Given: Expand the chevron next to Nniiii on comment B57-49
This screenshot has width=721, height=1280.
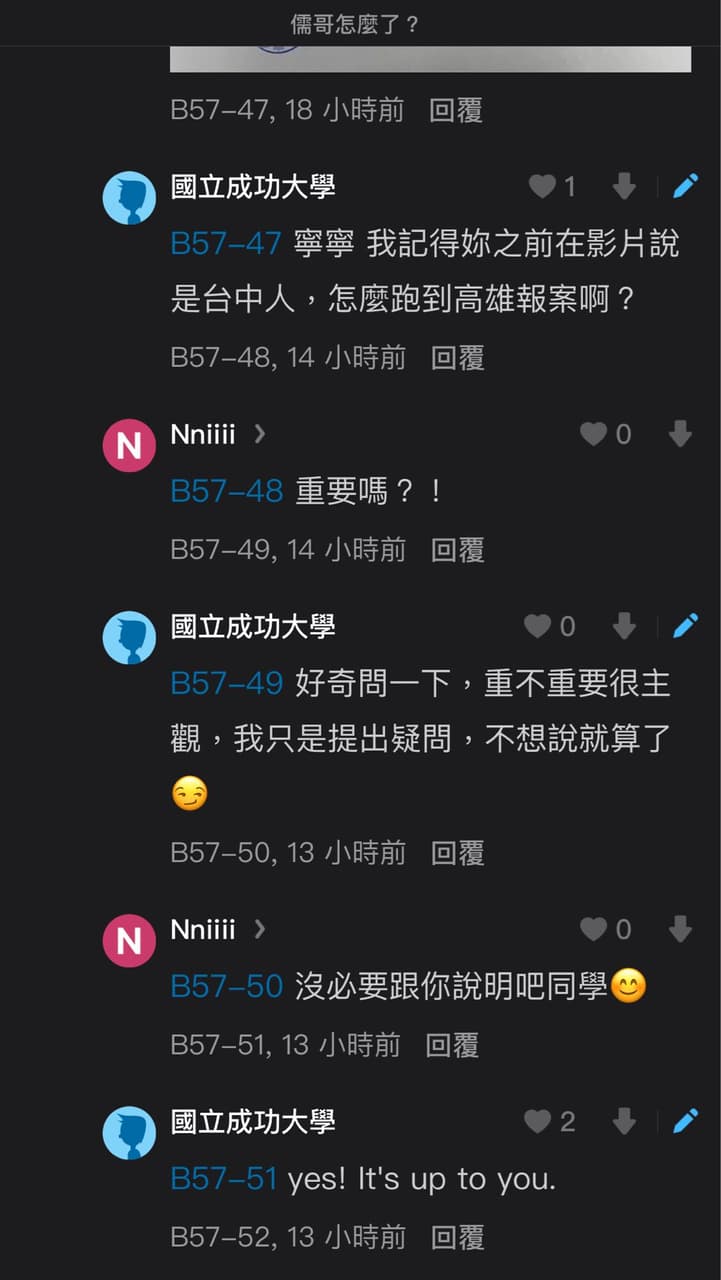Looking at the screenshot, I should click(258, 434).
